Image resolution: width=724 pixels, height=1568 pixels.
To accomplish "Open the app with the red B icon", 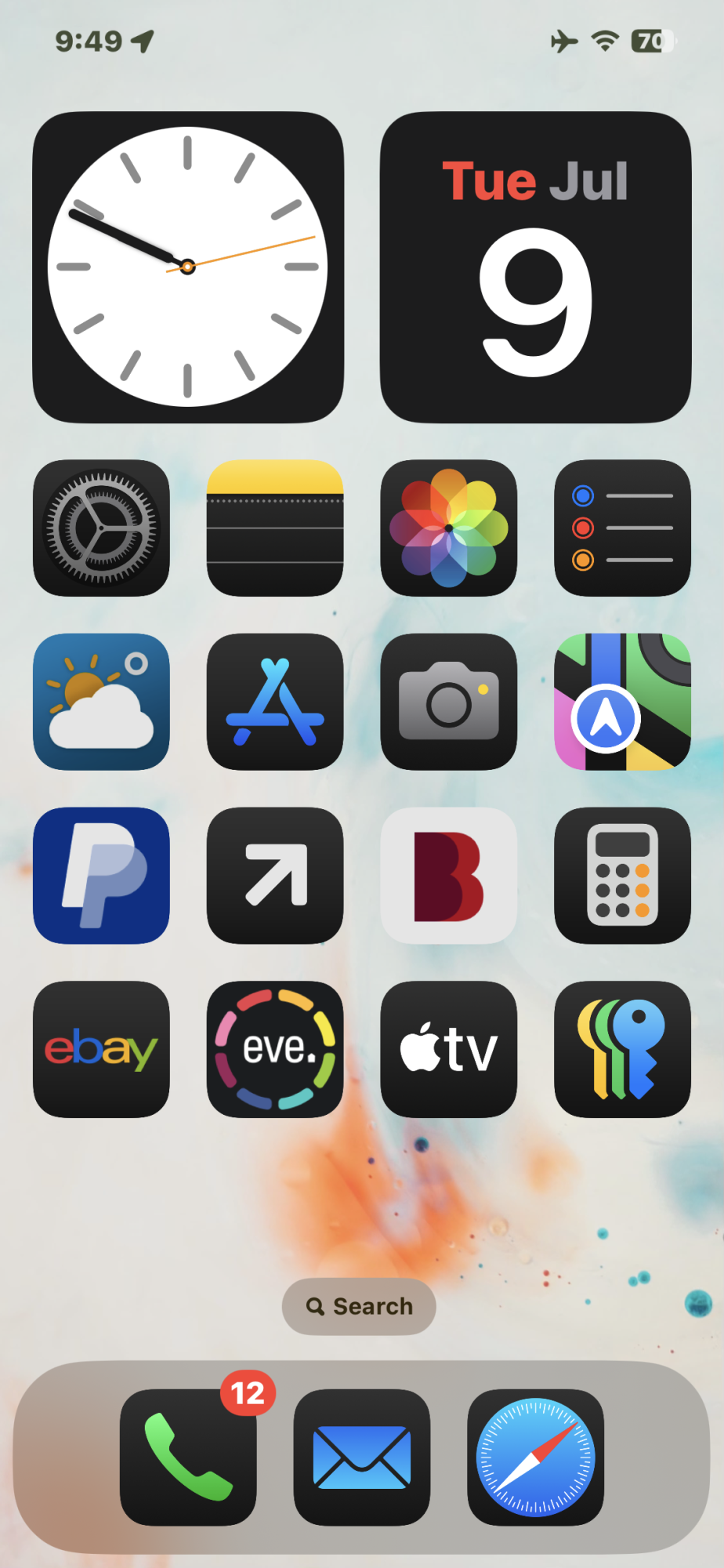I will (448, 875).
